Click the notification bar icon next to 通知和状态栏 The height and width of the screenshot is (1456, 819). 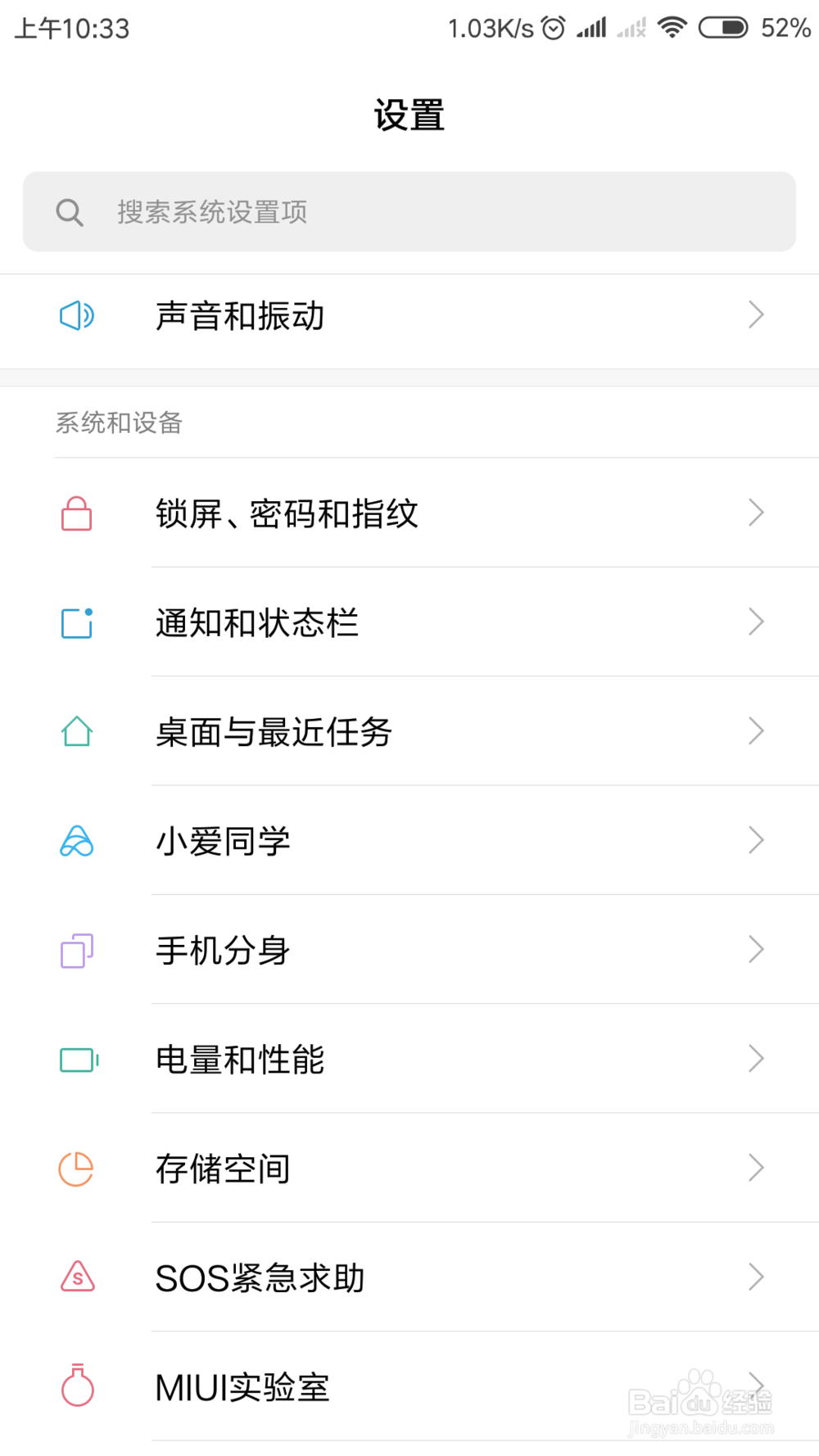tap(75, 623)
